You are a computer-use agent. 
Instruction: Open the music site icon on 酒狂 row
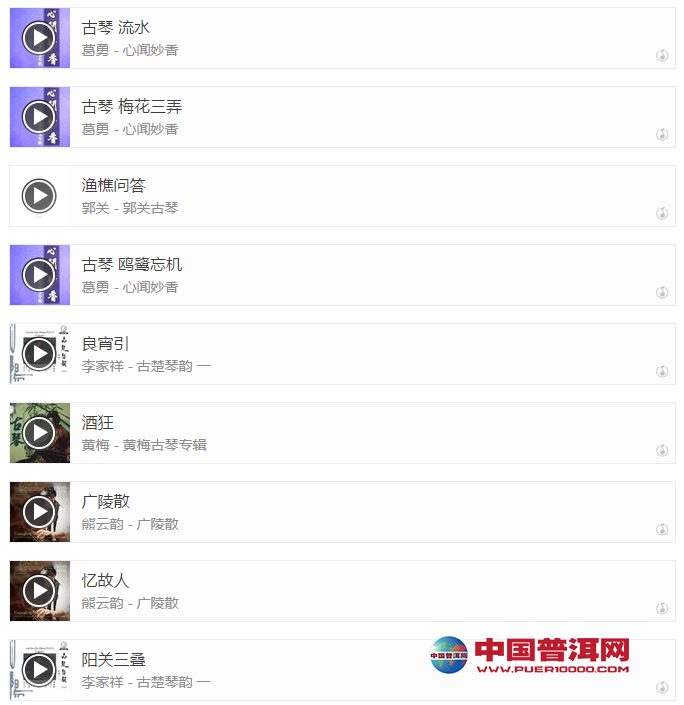662,450
